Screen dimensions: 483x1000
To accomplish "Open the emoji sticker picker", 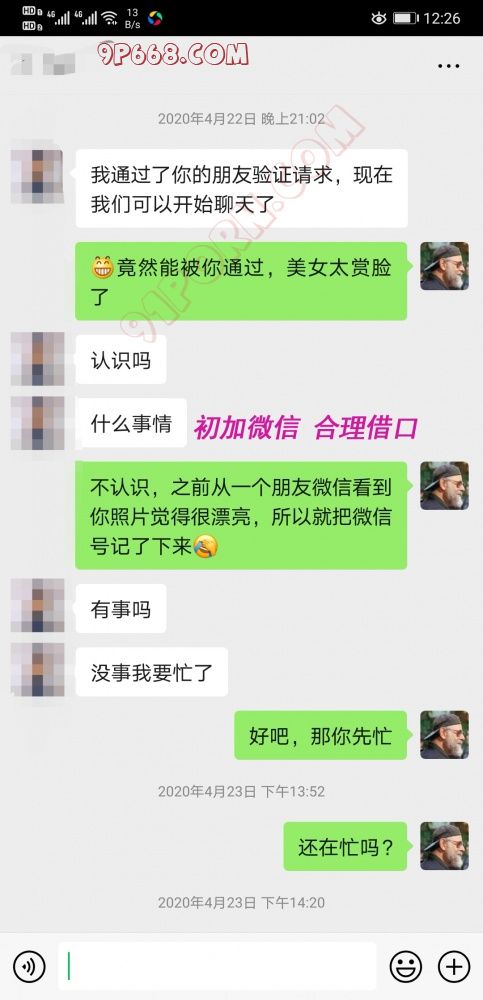I will [406, 966].
